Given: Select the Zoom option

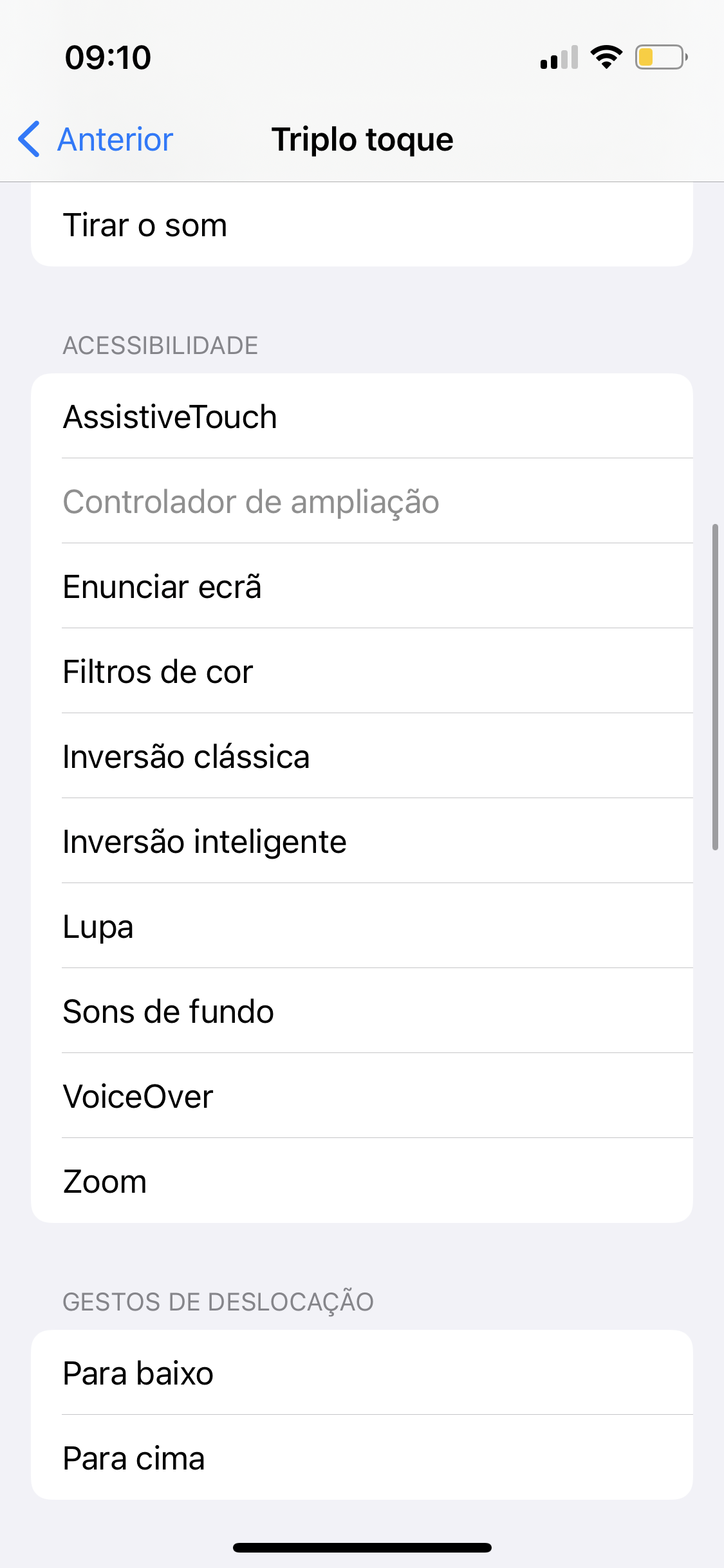Looking at the screenshot, I should [x=362, y=1181].
